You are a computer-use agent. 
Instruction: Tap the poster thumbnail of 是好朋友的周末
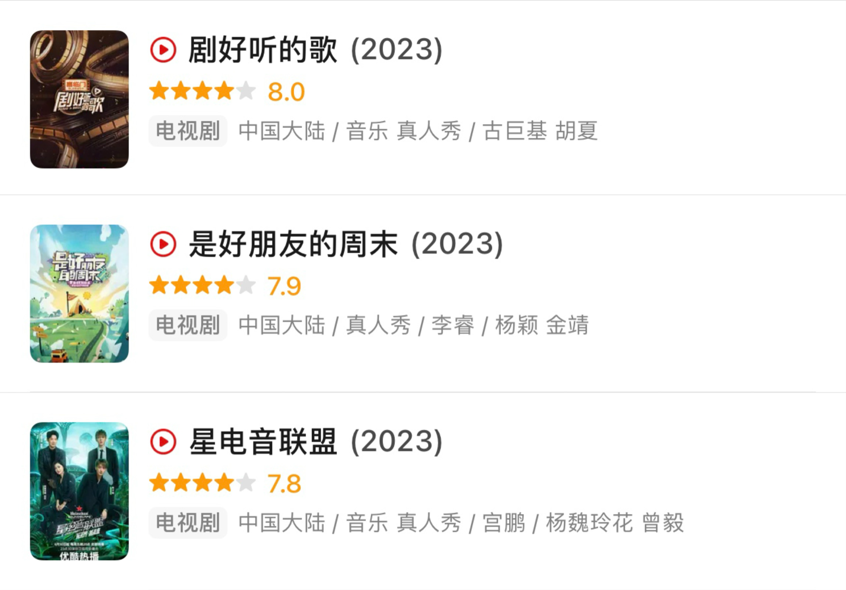coord(79,293)
